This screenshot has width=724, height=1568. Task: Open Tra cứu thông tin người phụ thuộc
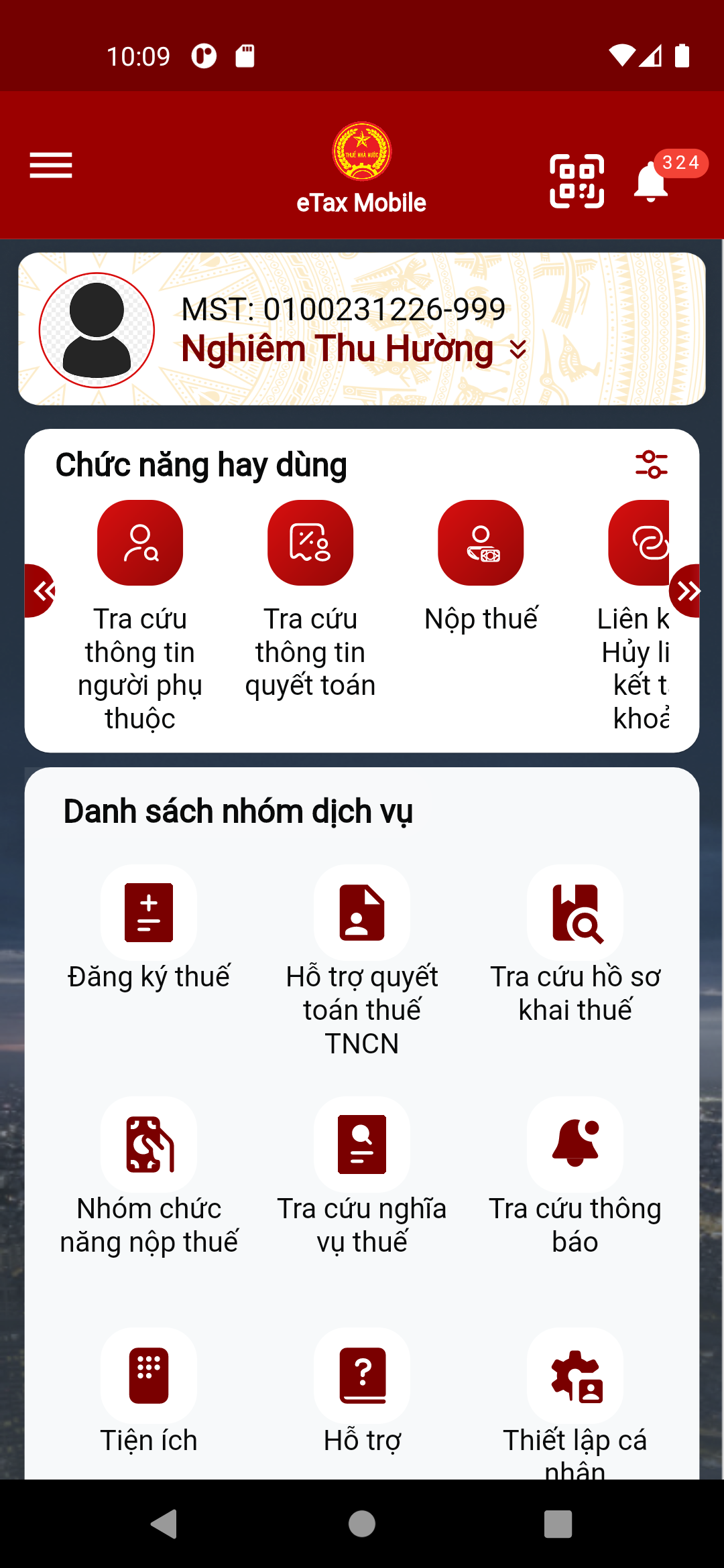[x=140, y=543]
